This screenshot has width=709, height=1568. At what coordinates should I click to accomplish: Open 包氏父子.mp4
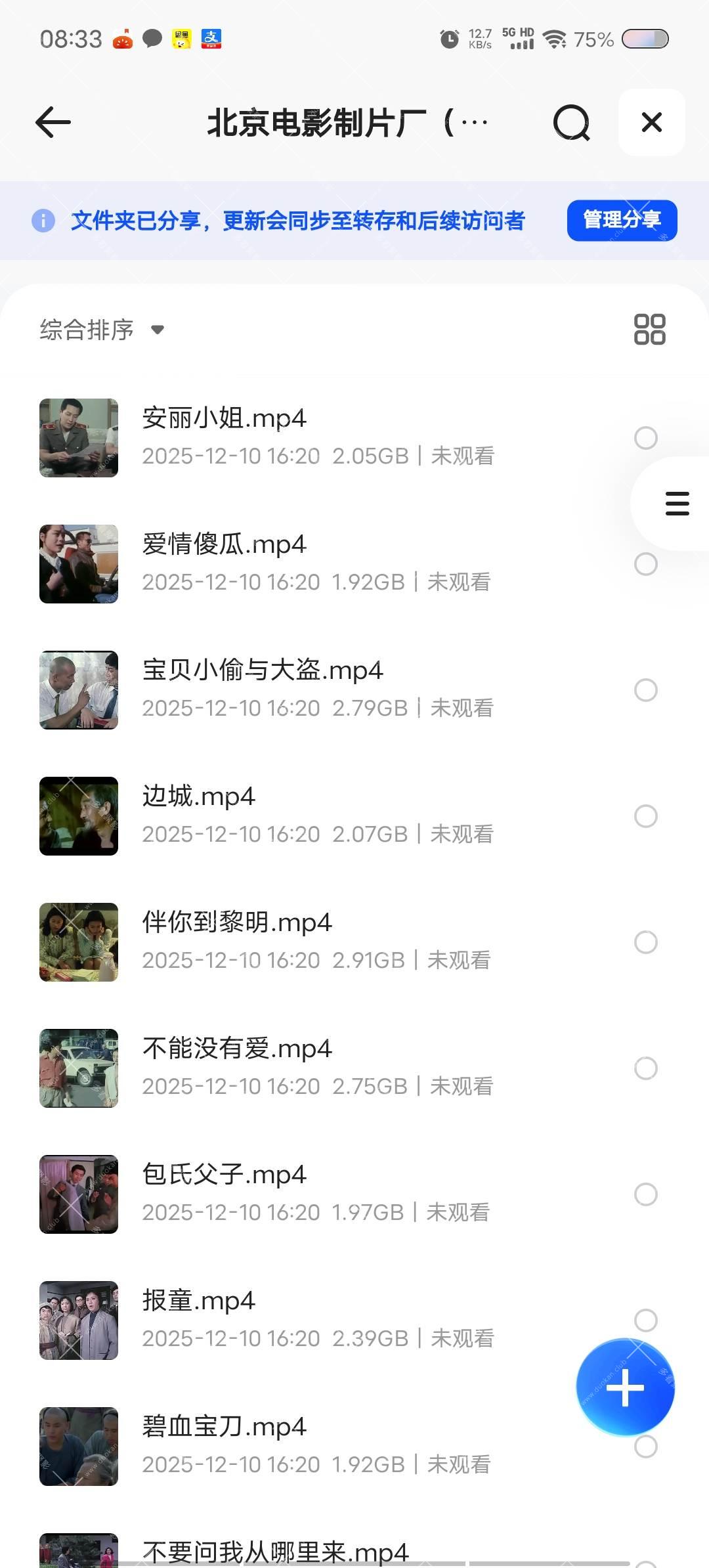[223, 1174]
